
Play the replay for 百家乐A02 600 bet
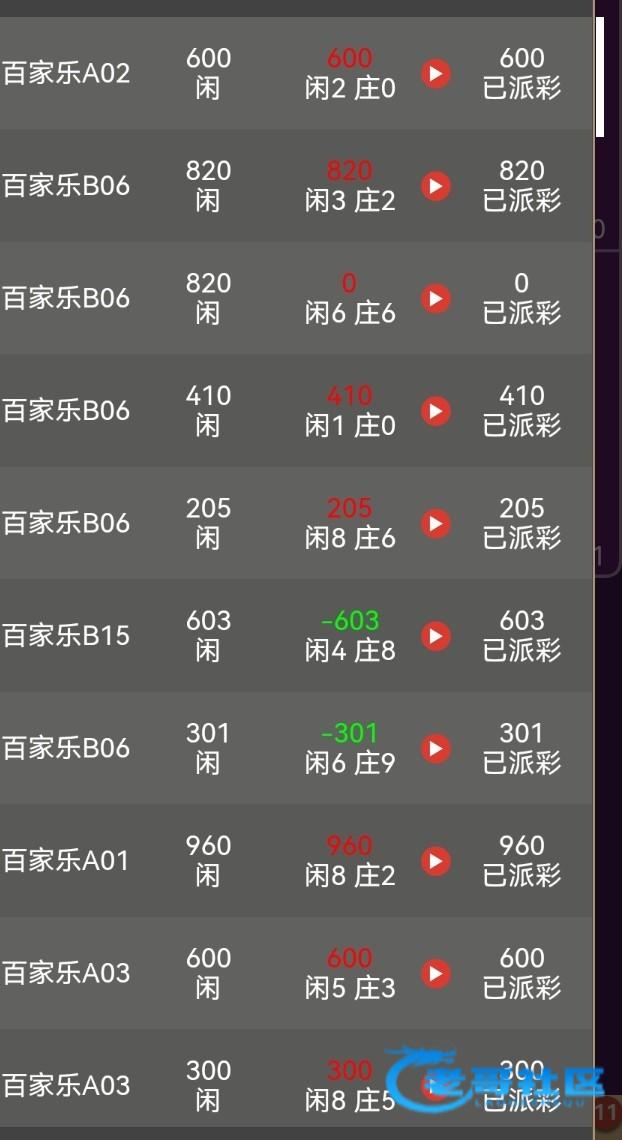pos(436,74)
